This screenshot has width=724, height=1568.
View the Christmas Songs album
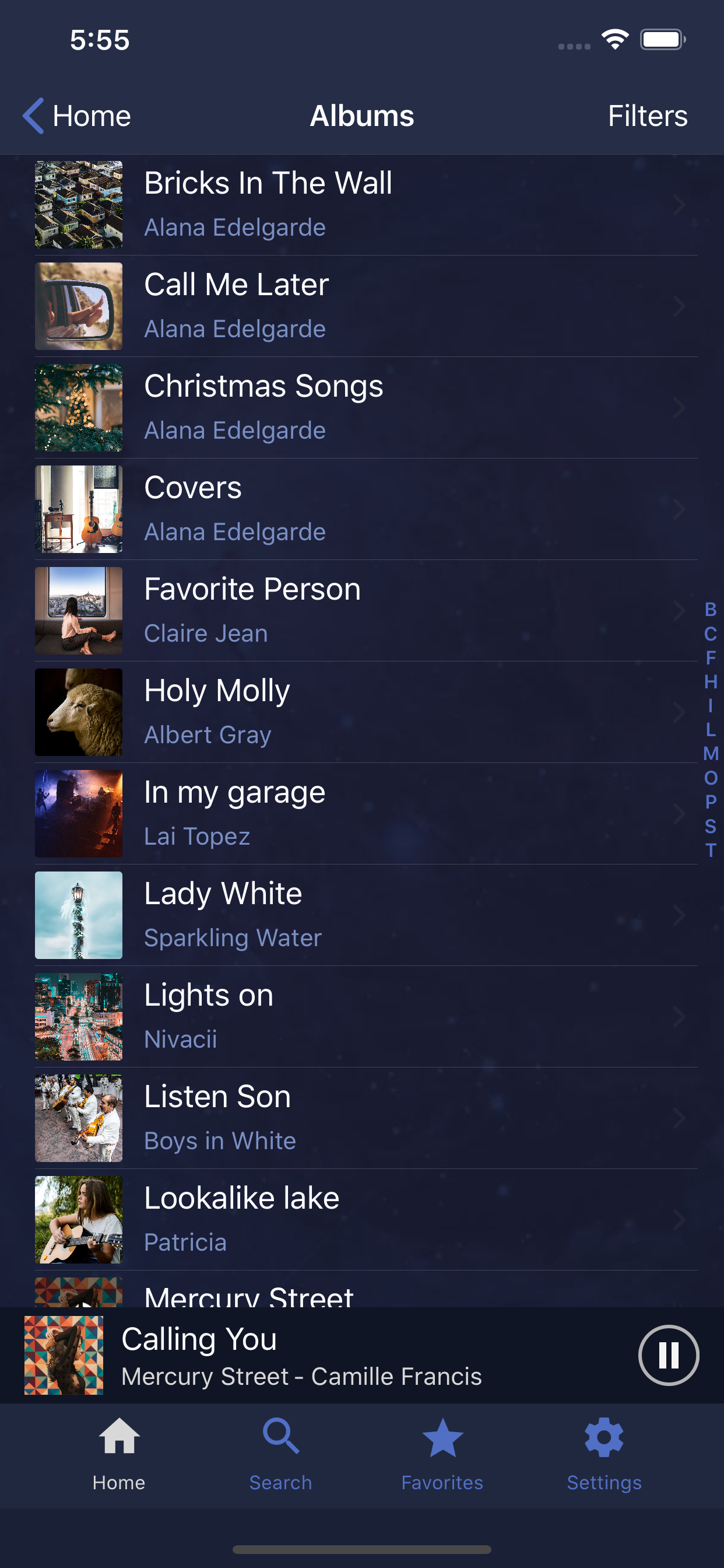(x=365, y=408)
